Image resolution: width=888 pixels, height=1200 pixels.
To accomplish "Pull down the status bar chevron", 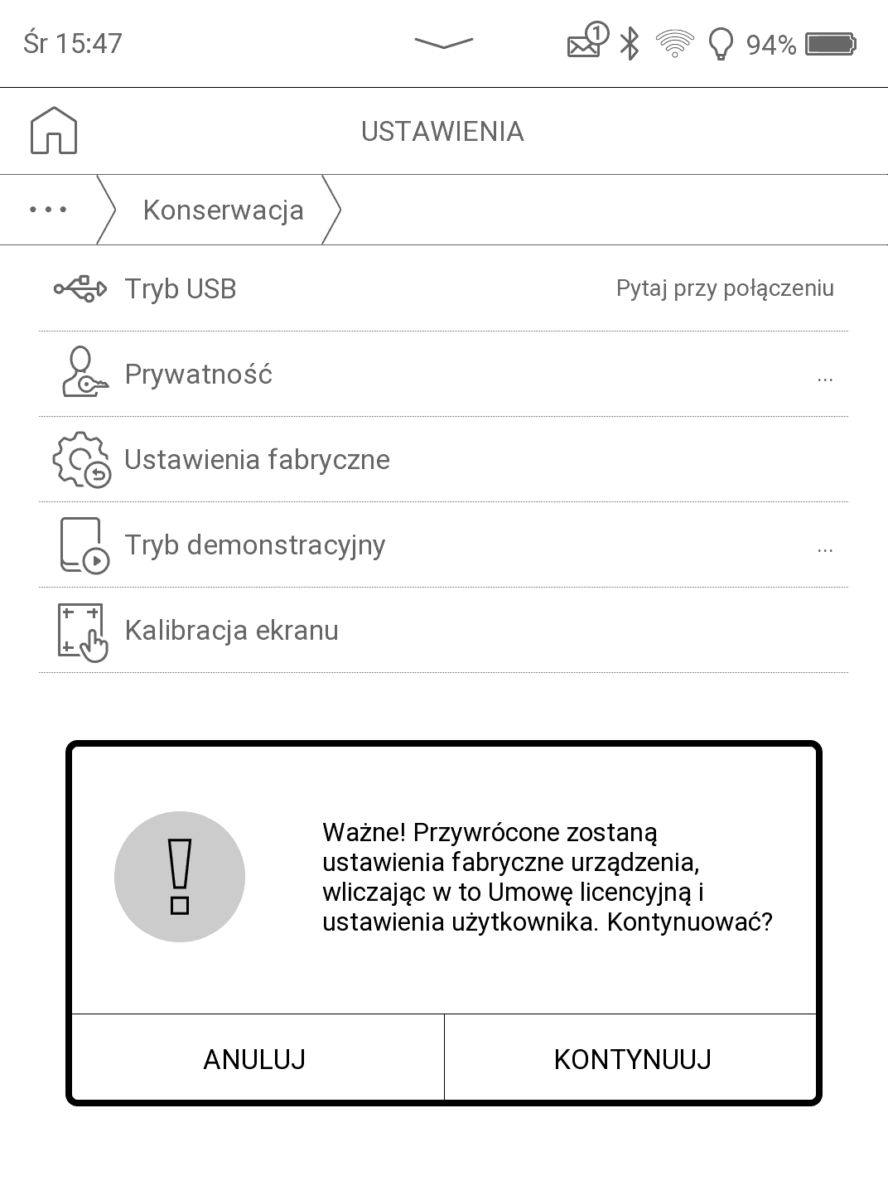I will click(445, 44).
